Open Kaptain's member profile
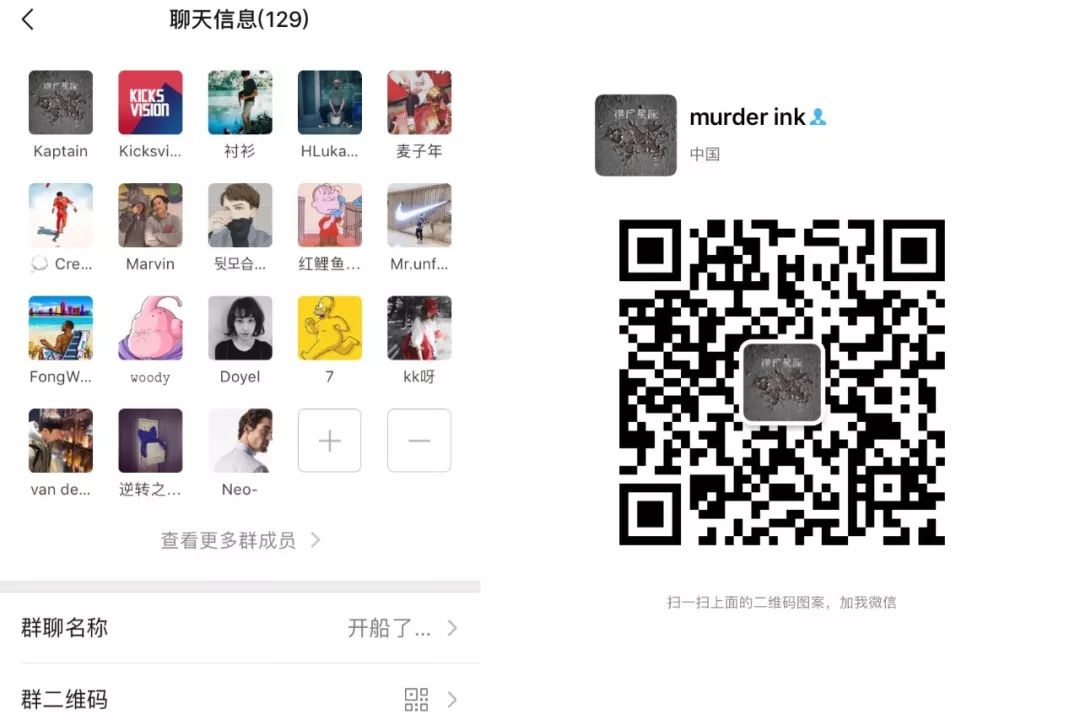The image size is (1080, 720). tap(60, 102)
